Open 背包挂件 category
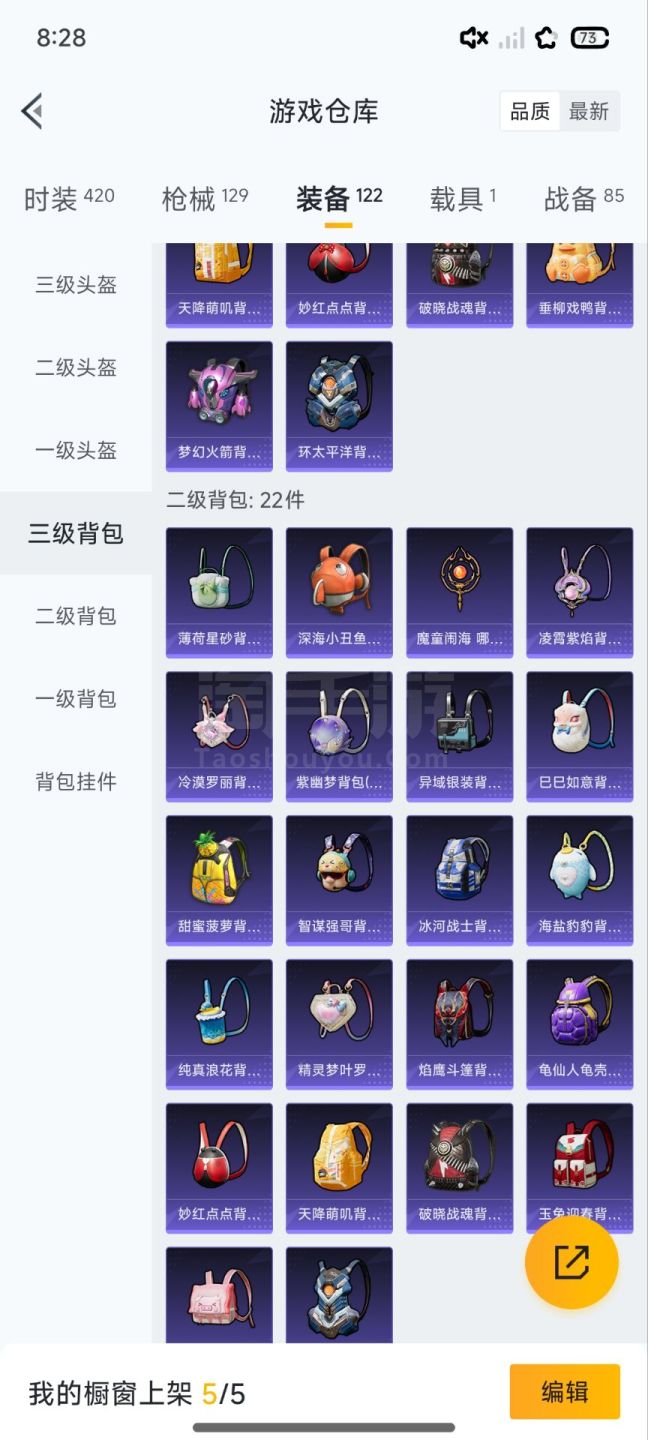This screenshot has height=1440, width=648. click(76, 782)
